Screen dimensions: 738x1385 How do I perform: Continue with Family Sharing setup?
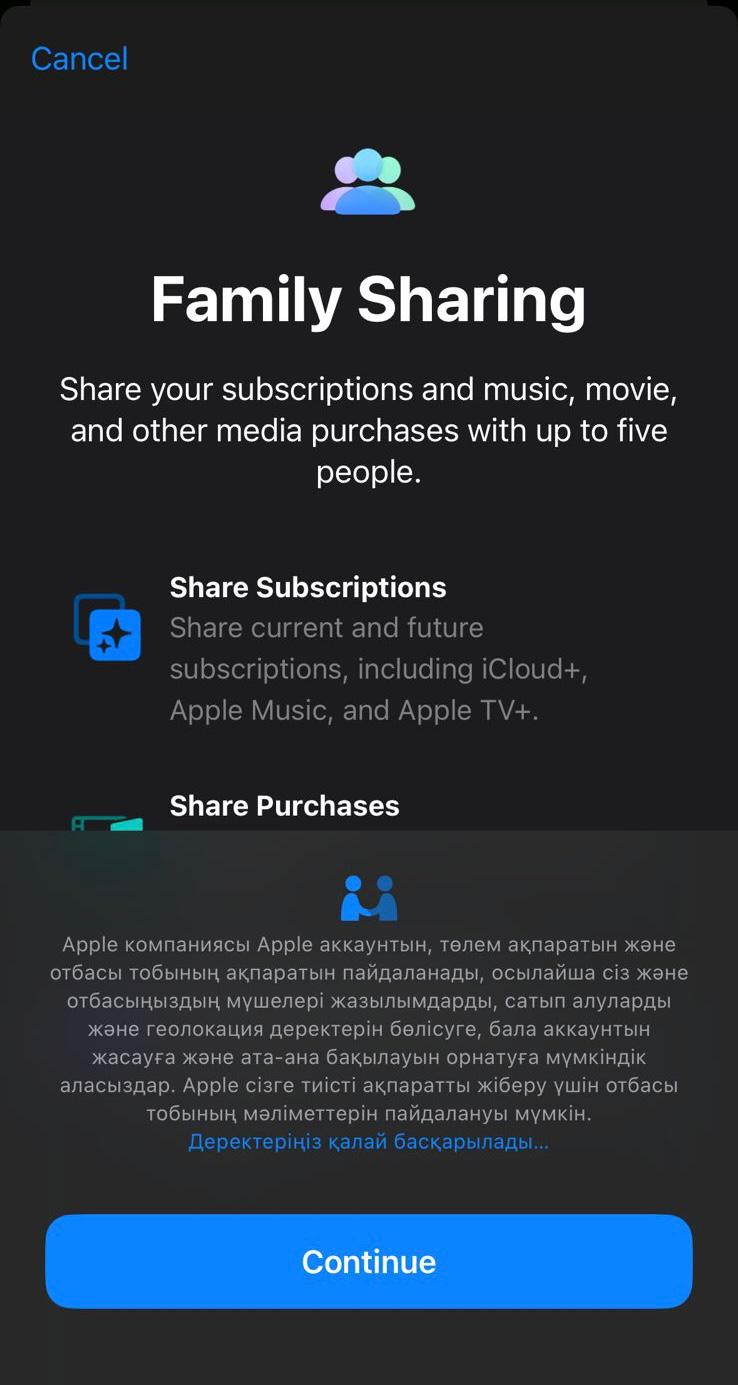(x=369, y=1261)
